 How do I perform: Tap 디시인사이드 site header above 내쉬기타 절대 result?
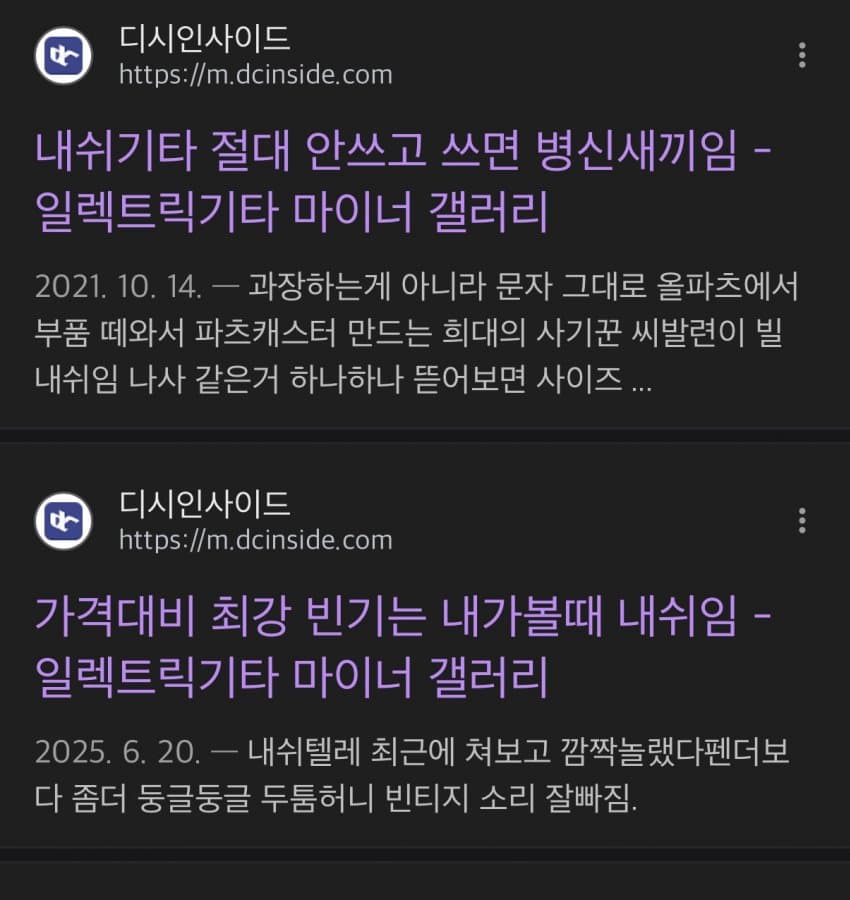(x=205, y=40)
